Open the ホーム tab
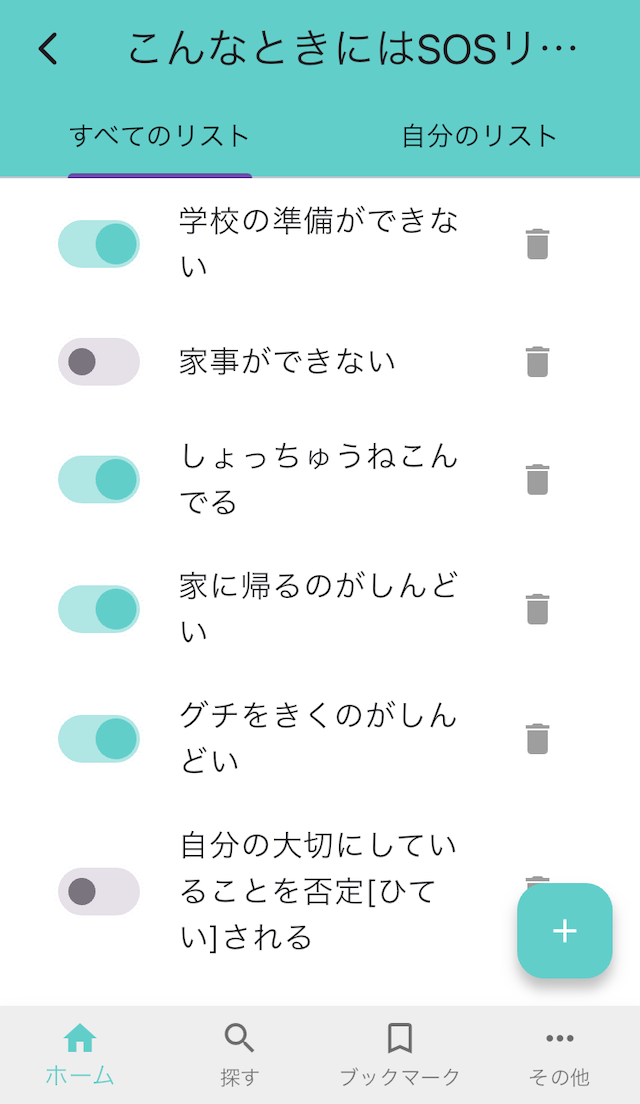Image resolution: width=640 pixels, height=1104 pixels. pyautogui.click(x=80, y=1054)
